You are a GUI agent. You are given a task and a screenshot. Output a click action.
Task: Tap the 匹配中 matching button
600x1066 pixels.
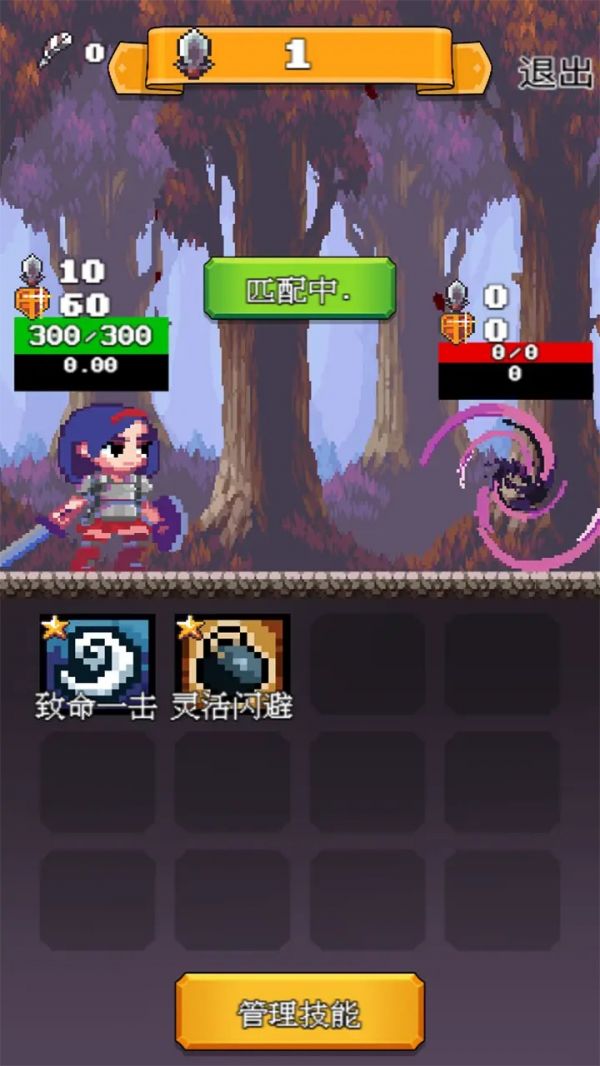299,289
